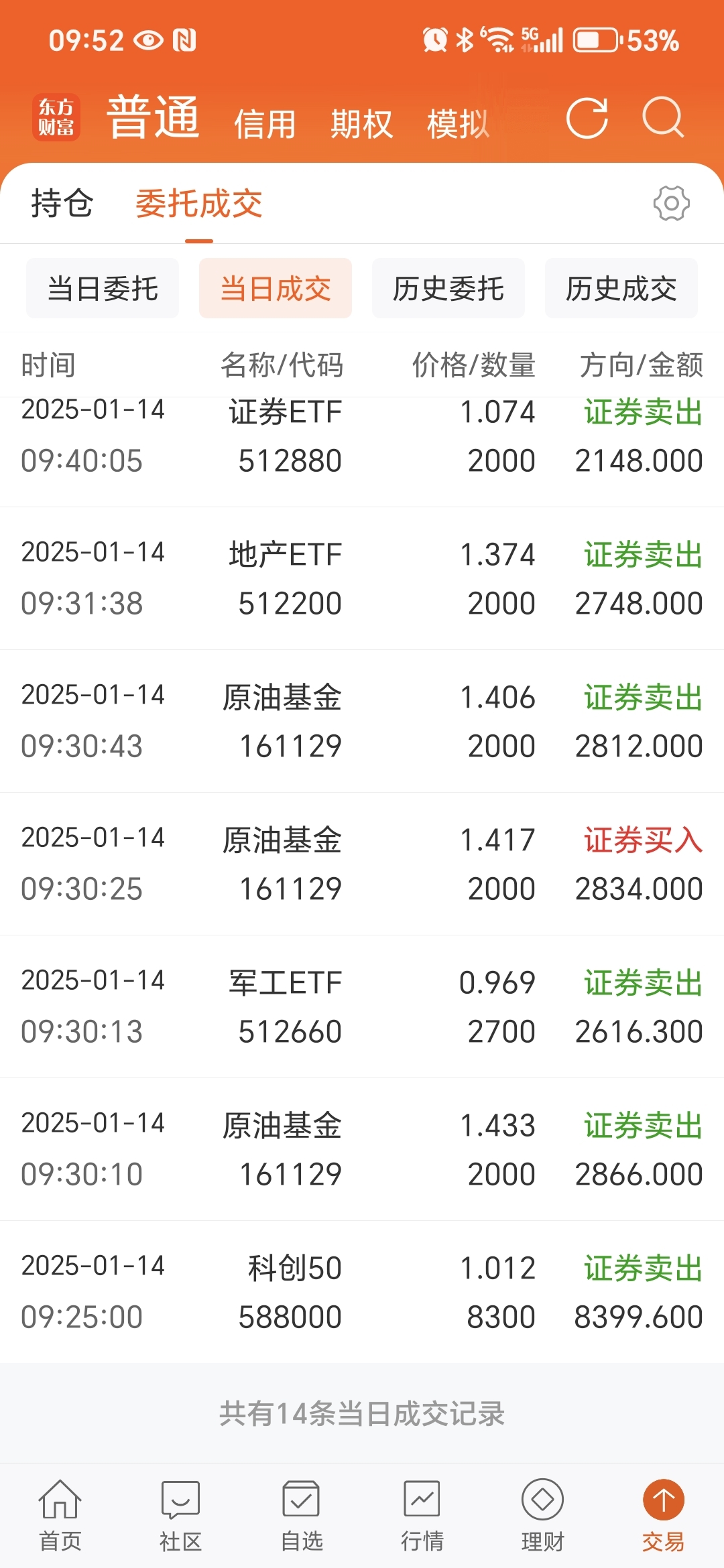
Task: Switch to the 持仓 tab
Action: pos(62,203)
